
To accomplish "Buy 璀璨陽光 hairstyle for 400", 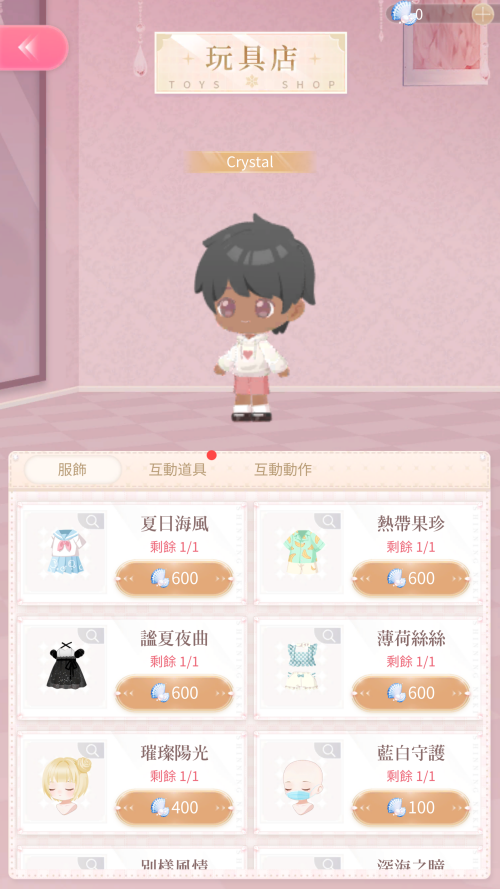I will tap(175, 807).
